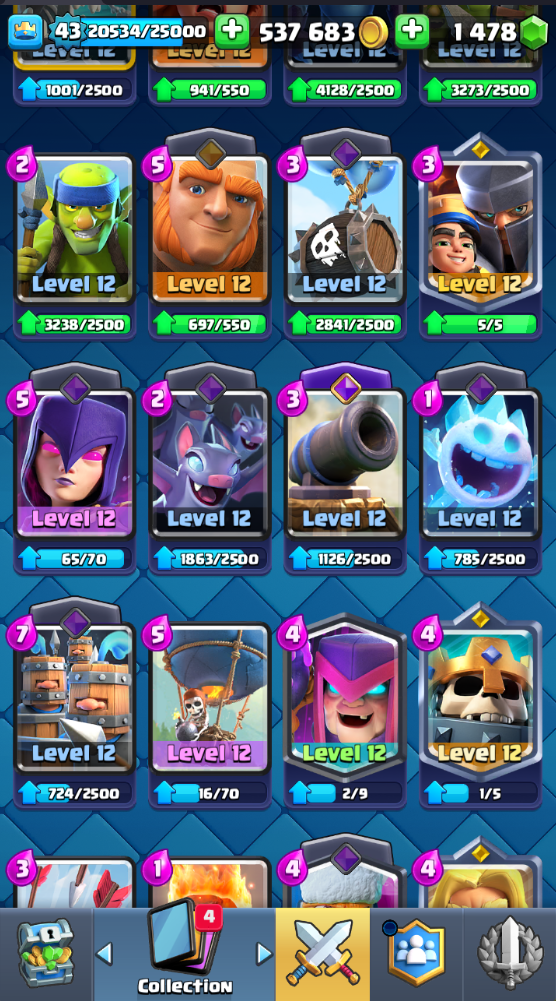
Task: Open the Ice Spirit card
Action: point(481,463)
